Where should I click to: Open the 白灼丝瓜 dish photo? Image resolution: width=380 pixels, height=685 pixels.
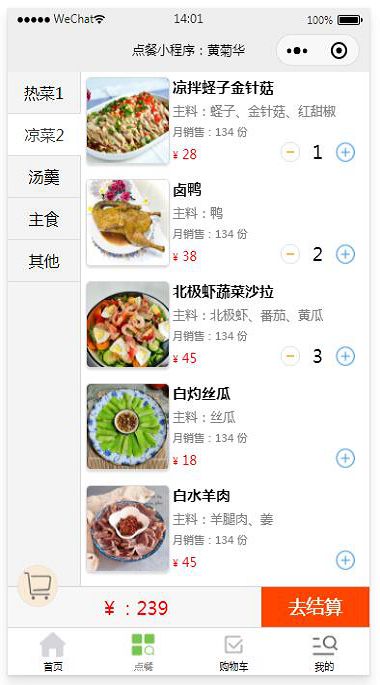pyautogui.click(x=128, y=426)
